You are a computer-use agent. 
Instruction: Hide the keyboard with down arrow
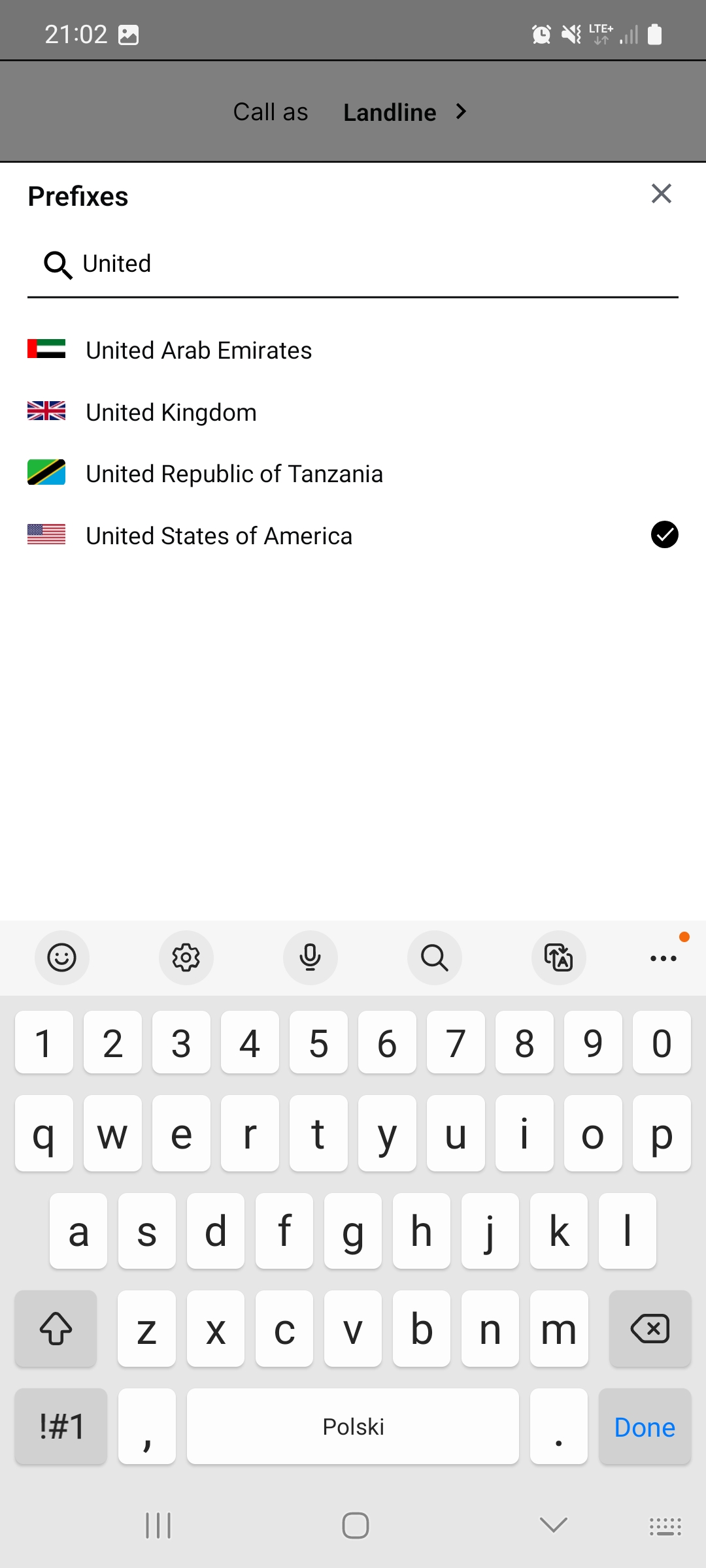(553, 1526)
